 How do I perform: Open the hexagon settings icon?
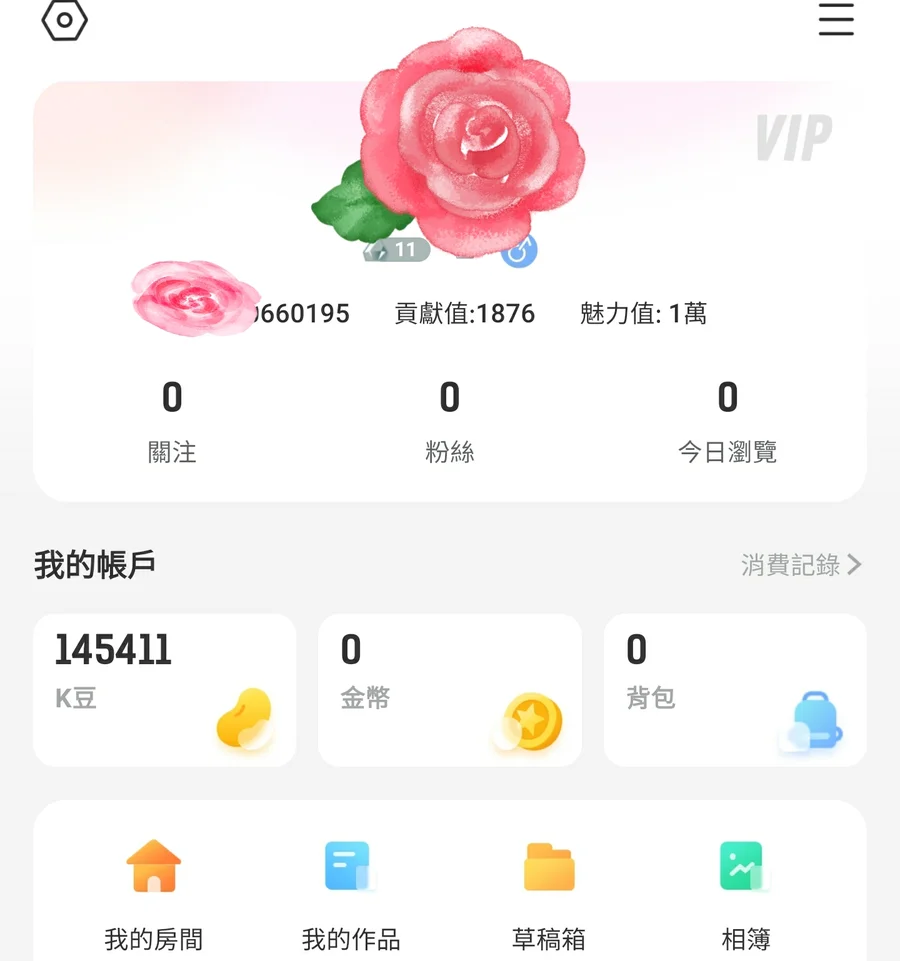point(65,21)
